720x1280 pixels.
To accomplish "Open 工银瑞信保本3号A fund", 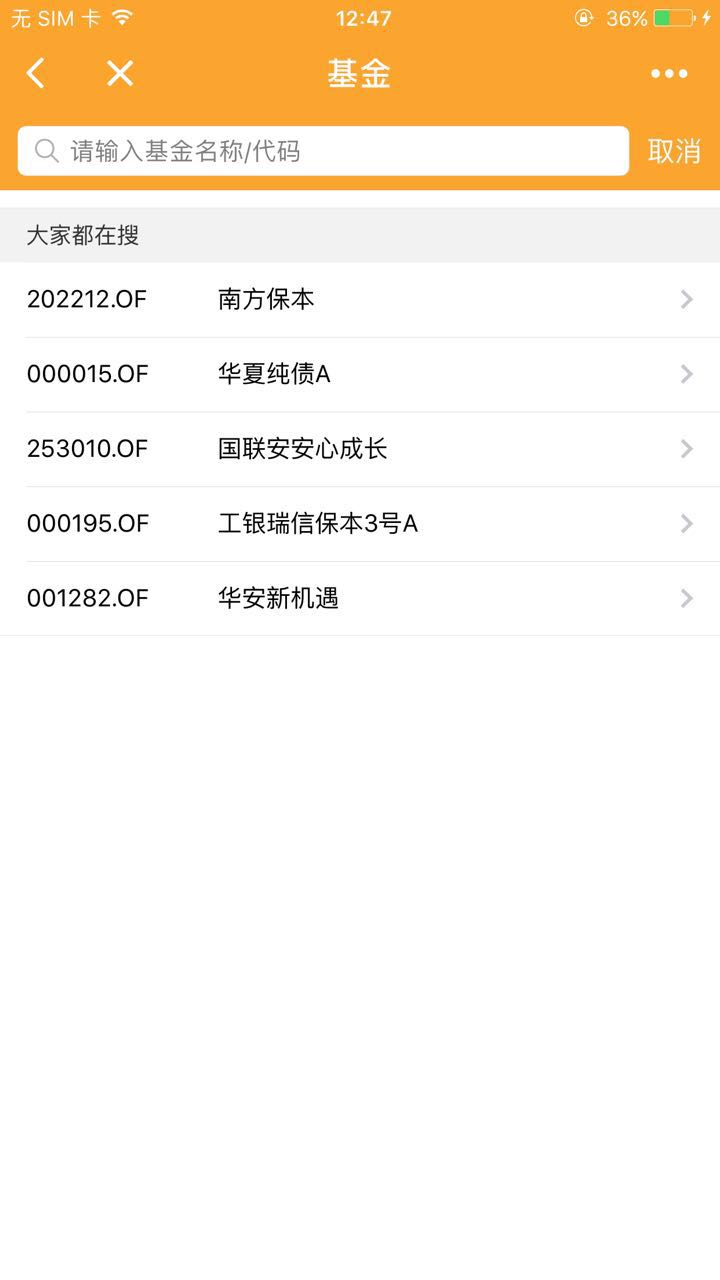I will [360, 523].
